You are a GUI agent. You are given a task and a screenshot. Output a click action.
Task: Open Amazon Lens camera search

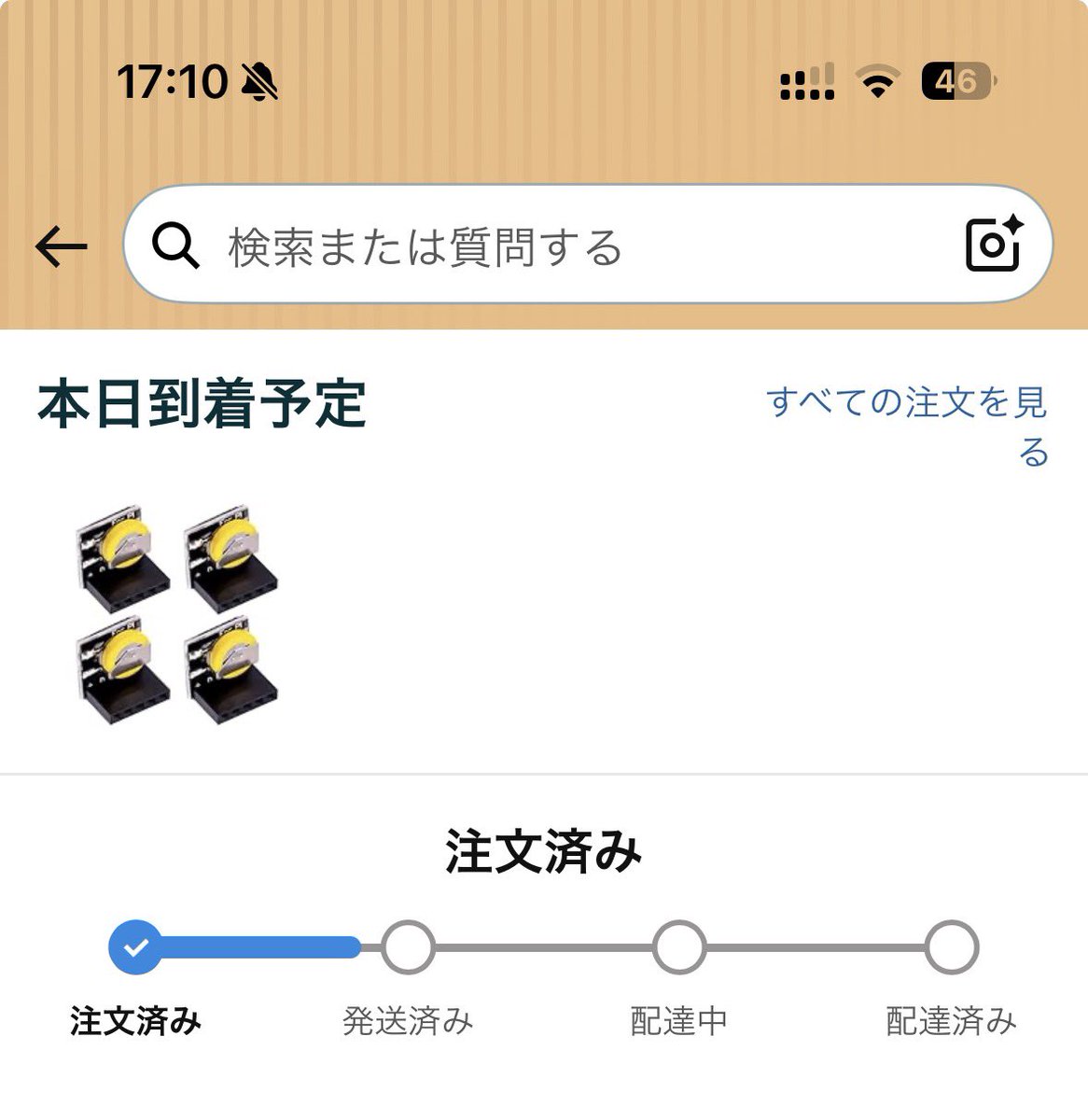993,245
